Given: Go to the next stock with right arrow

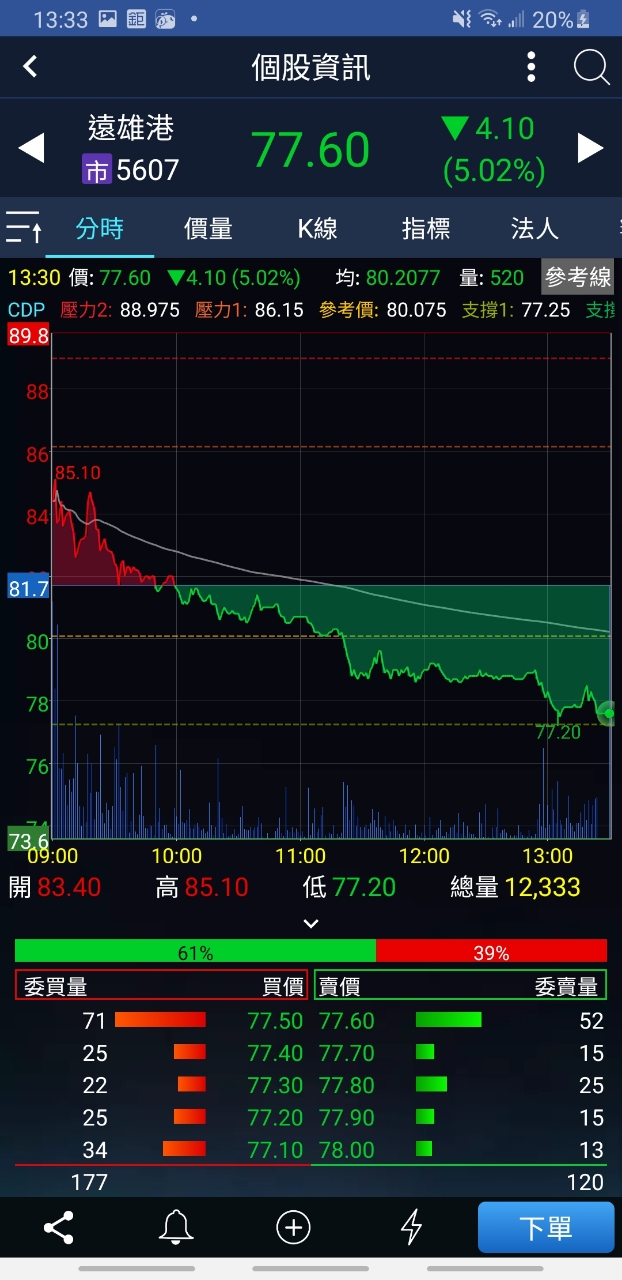Looking at the screenshot, I should click(x=590, y=149).
